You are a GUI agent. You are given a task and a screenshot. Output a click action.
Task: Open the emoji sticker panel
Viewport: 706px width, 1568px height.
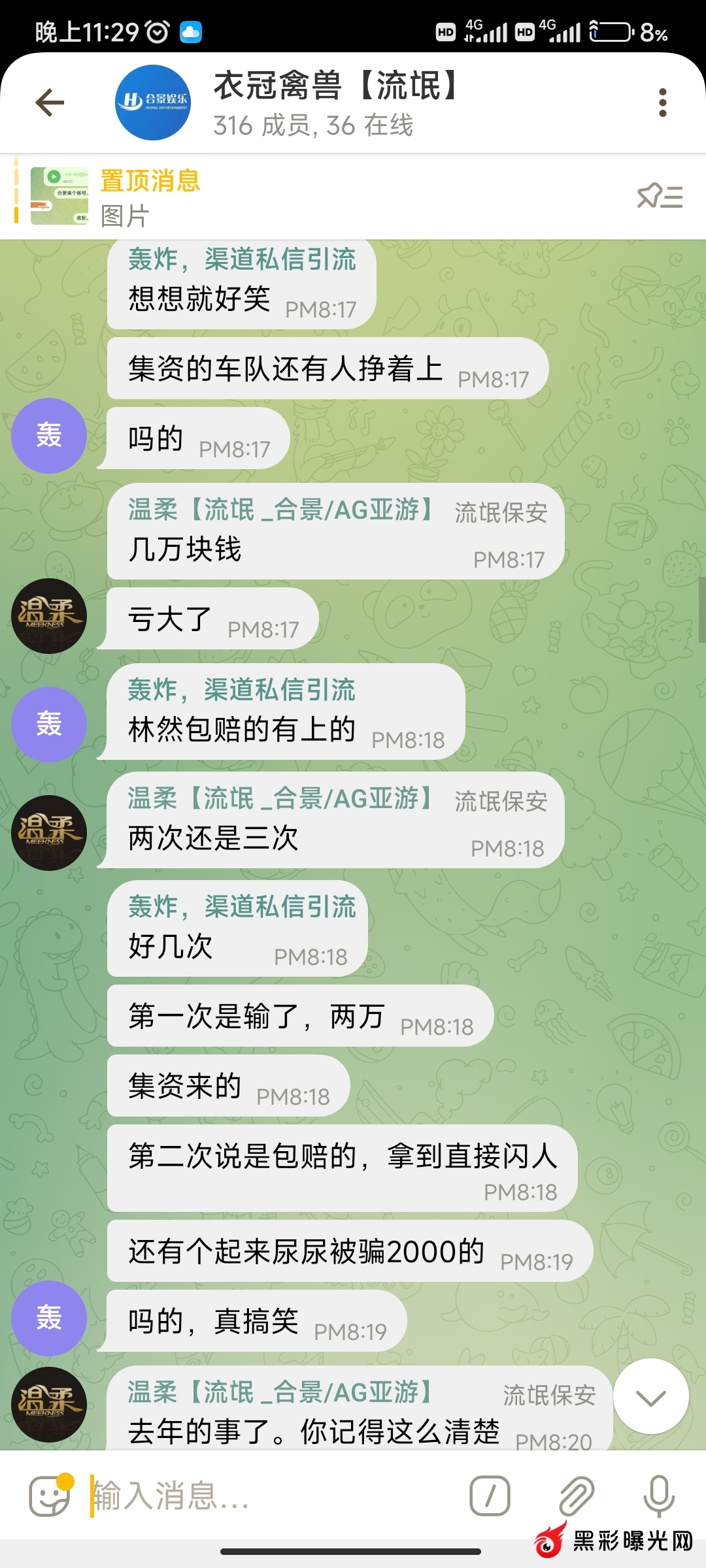[50, 1495]
